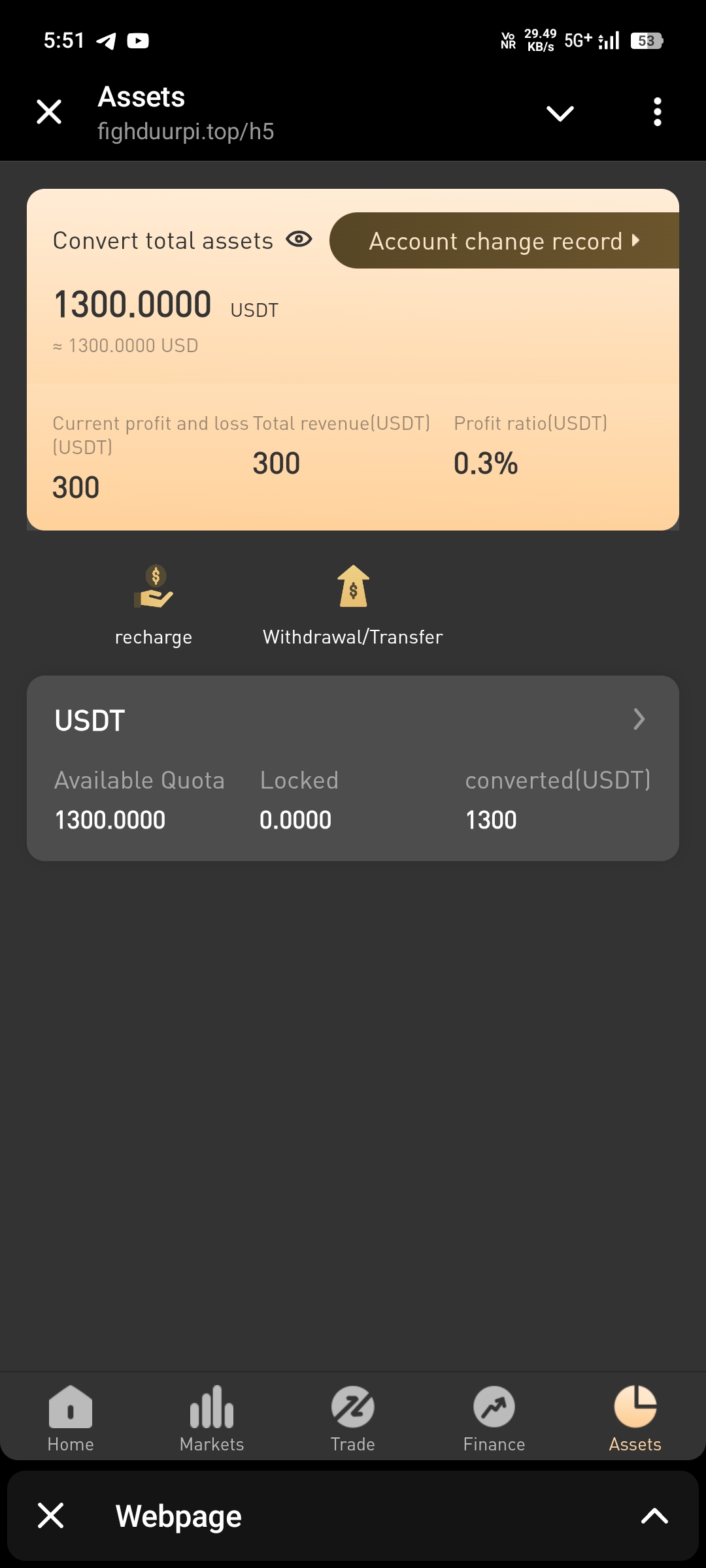Collapse the webview using the down chevron
Image resolution: width=706 pixels, height=1568 pixels.
point(560,113)
